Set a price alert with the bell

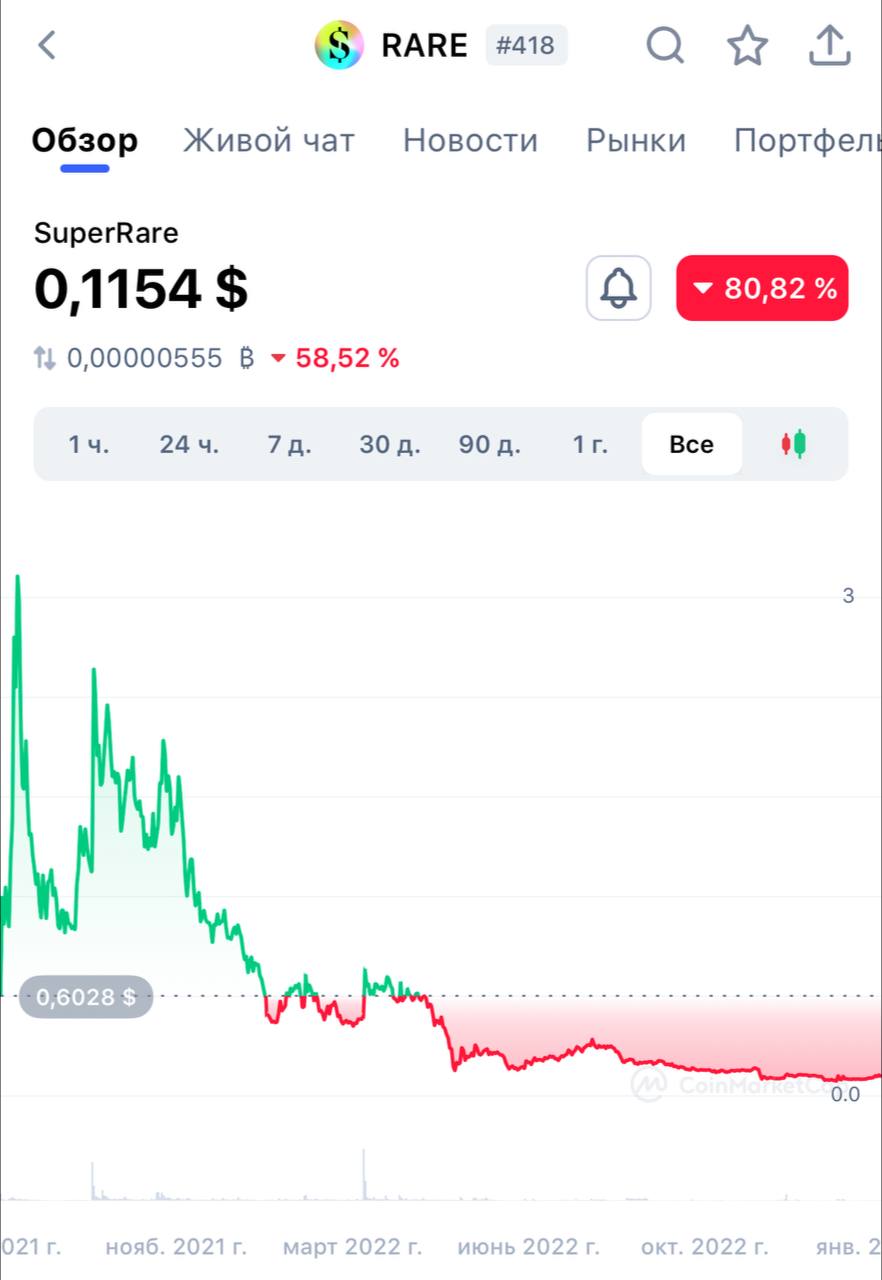coord(618,289)
